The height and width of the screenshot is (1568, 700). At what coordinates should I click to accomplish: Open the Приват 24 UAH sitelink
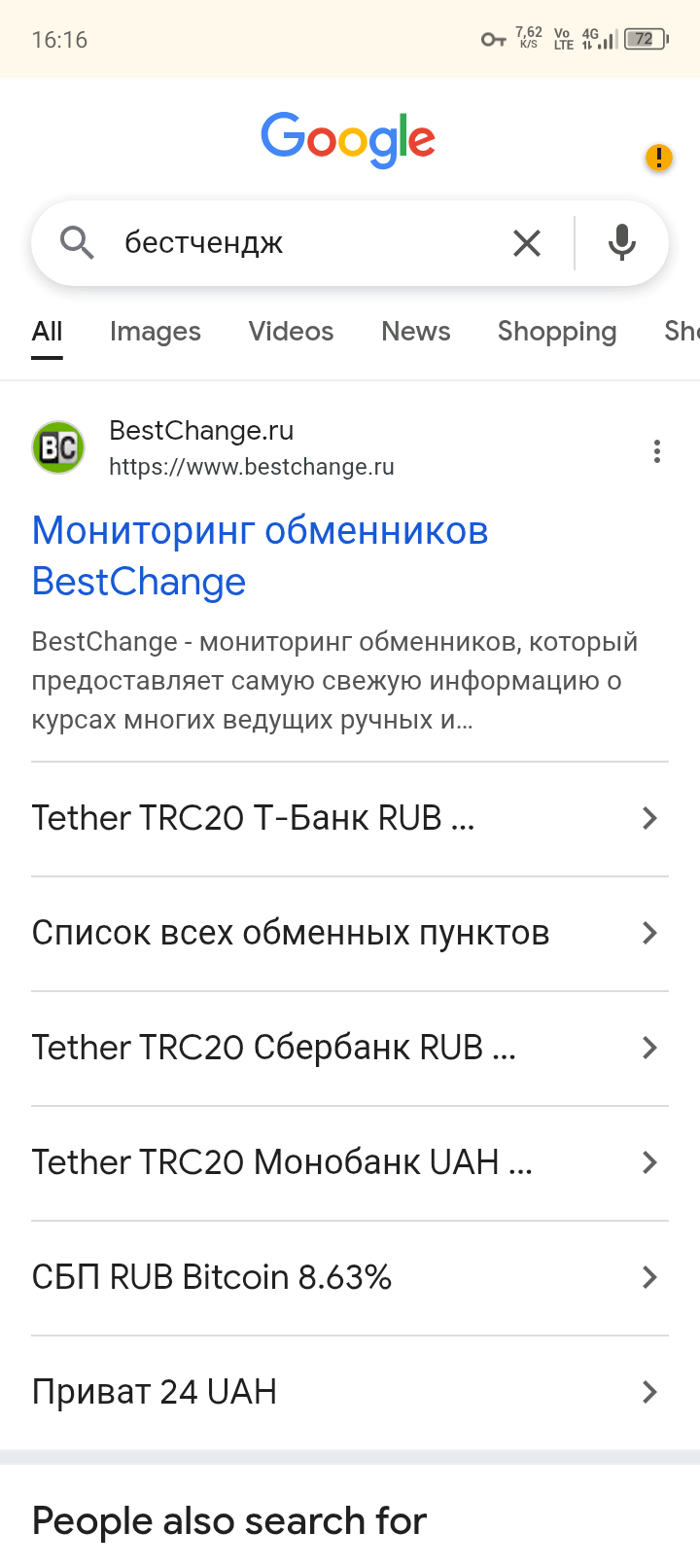tap(345, 1392)
